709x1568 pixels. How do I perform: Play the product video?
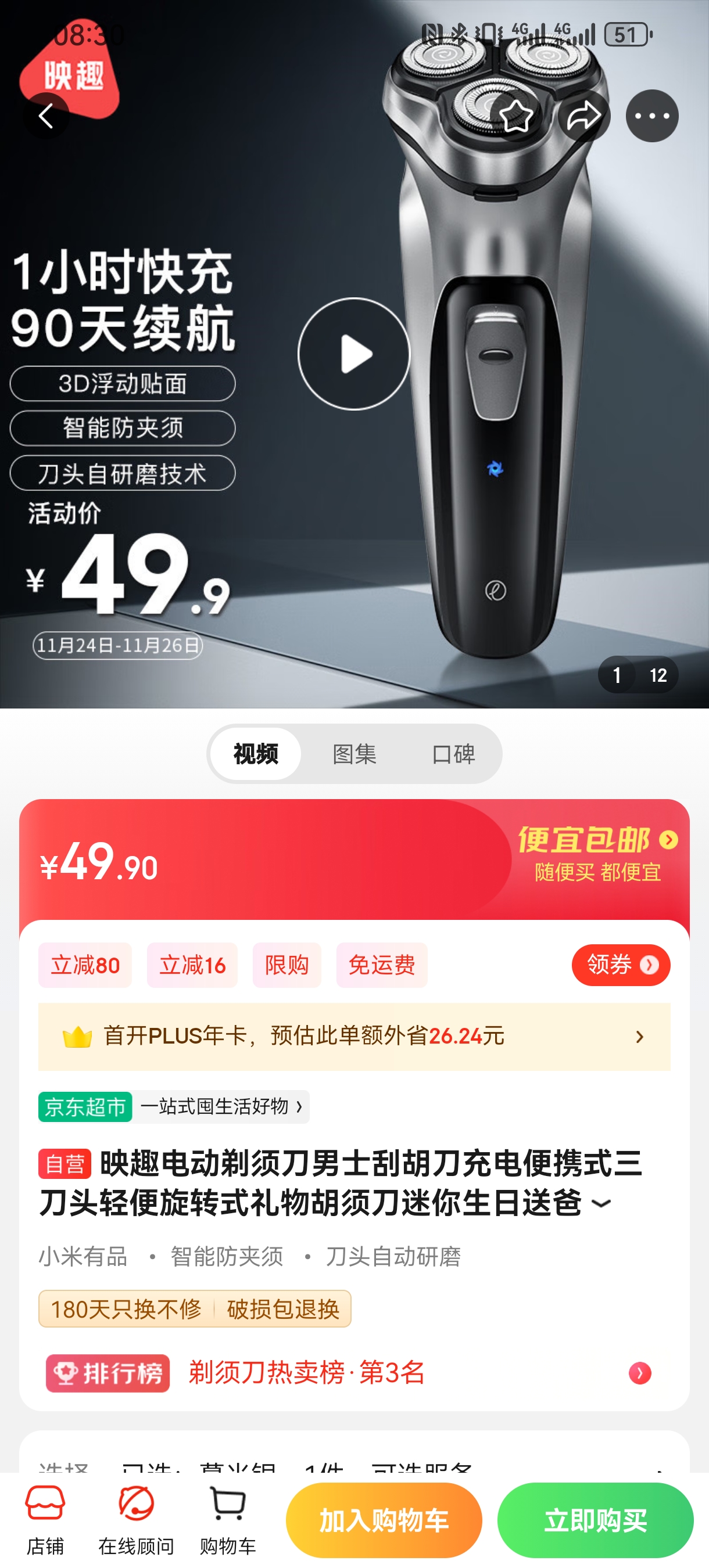click(354, 354)
